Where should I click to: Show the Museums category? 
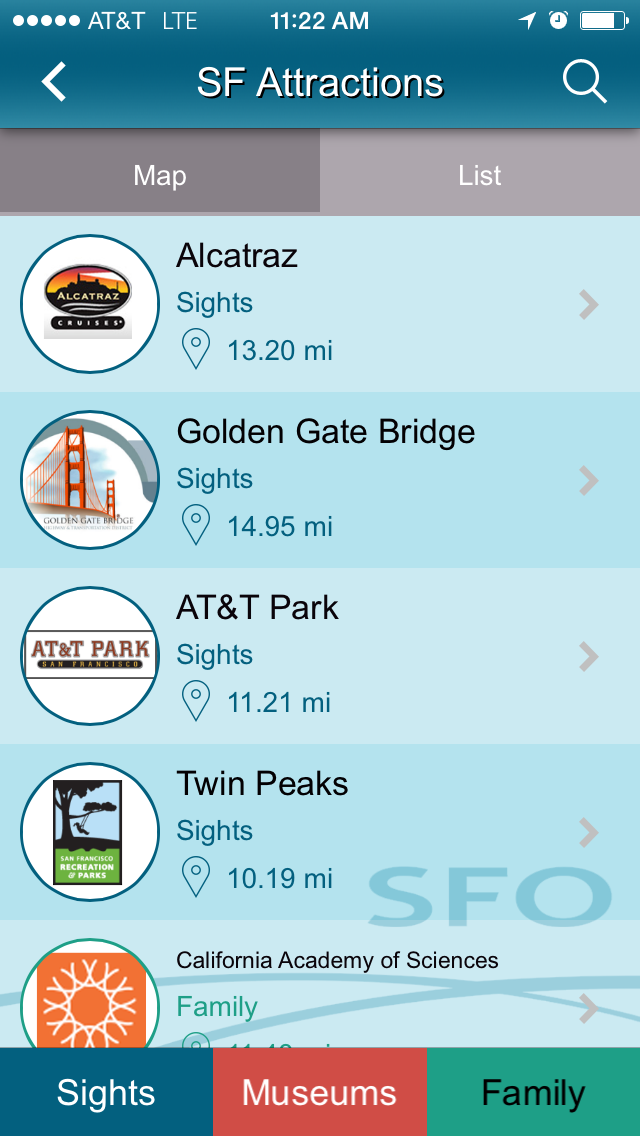(320, 1092)
